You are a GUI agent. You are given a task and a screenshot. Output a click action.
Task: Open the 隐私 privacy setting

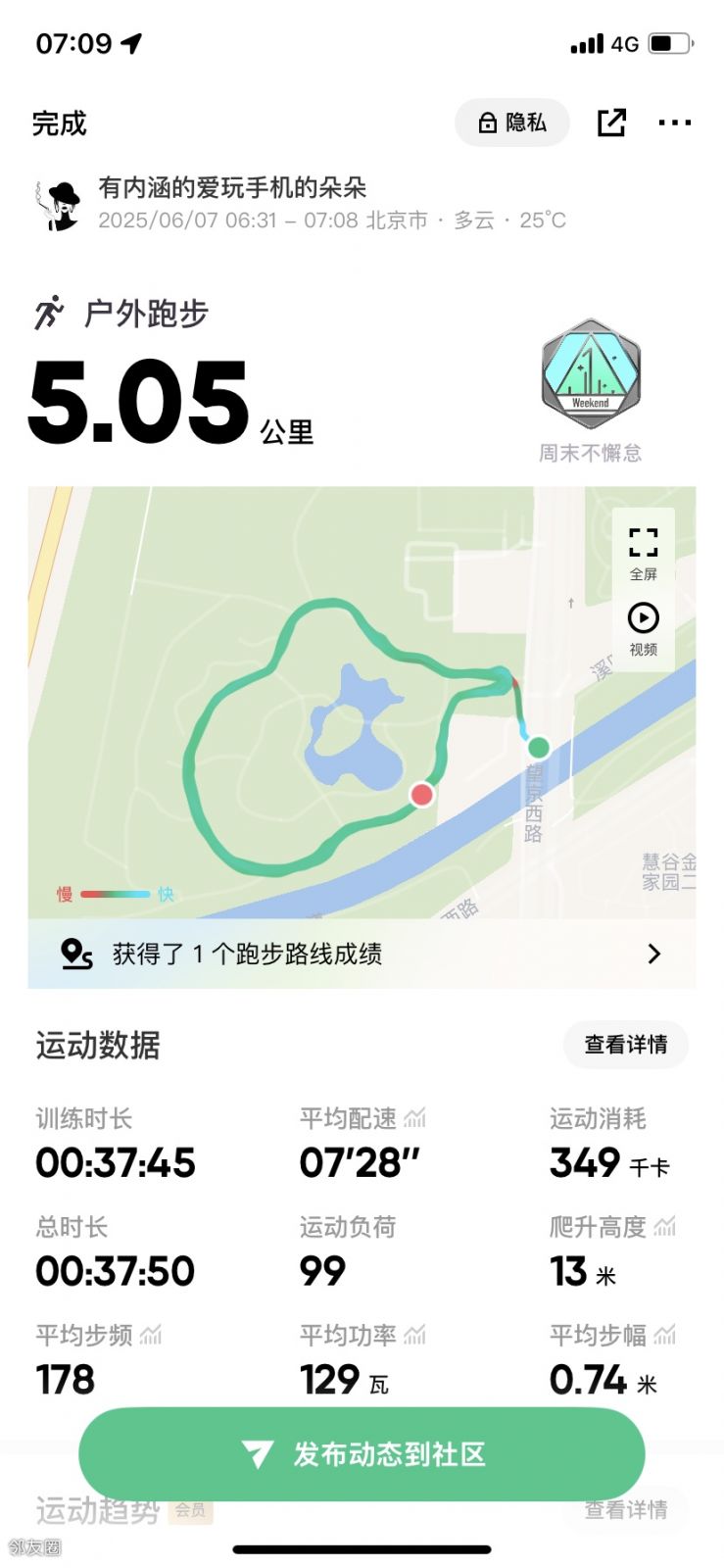point(511,122)
